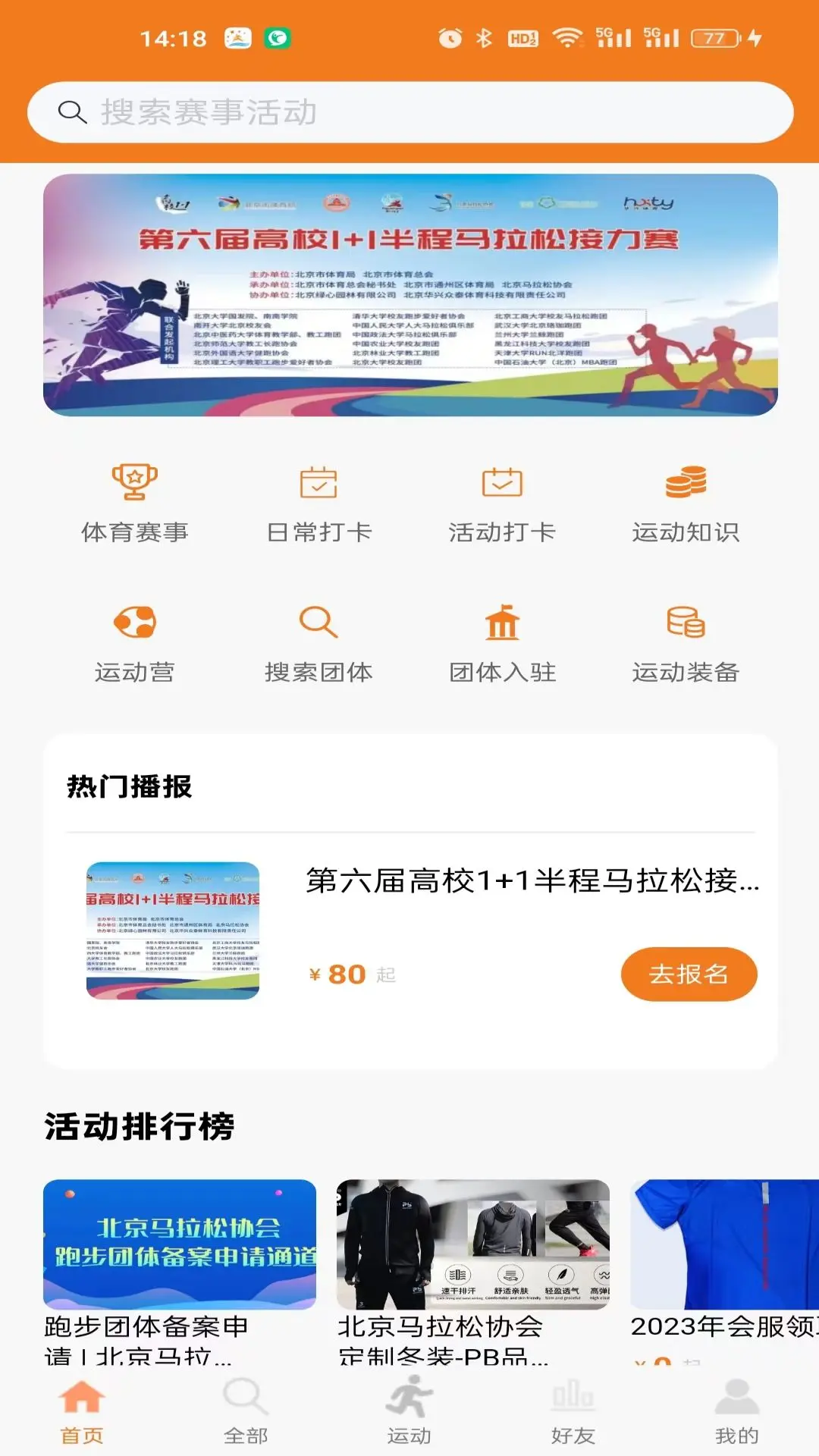Switch to the 我的 tab

736,1412
